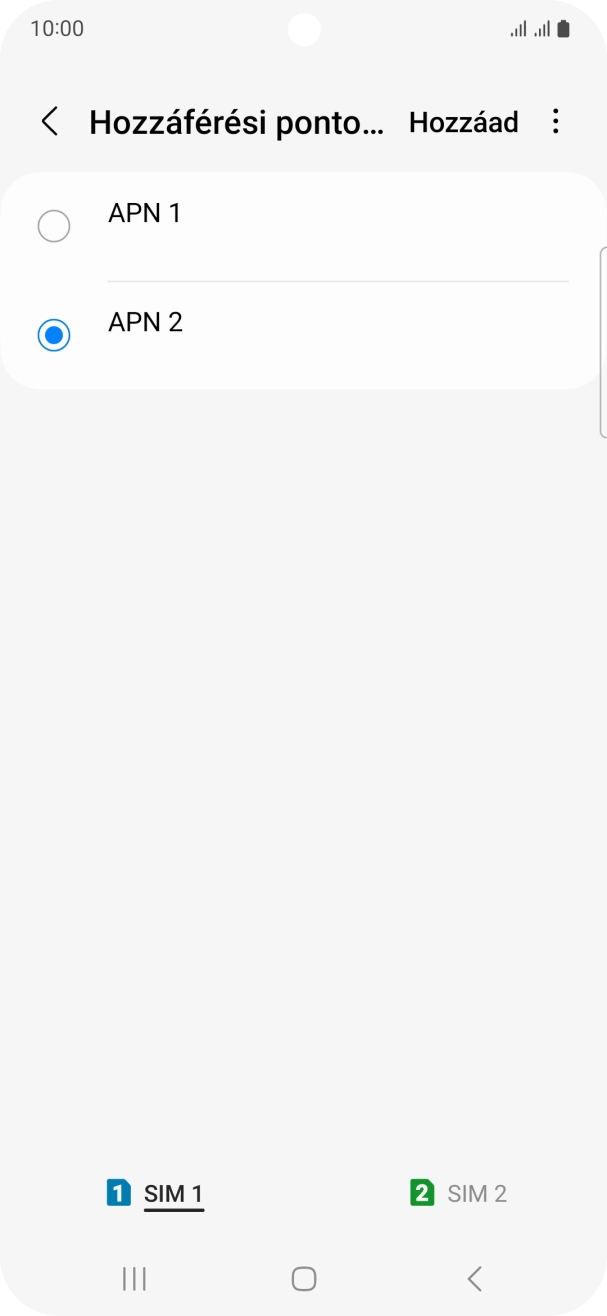Select the APN 1 radio button
Image resolution: width=607 pixels, height=1316 pixels.
[53, 226]
